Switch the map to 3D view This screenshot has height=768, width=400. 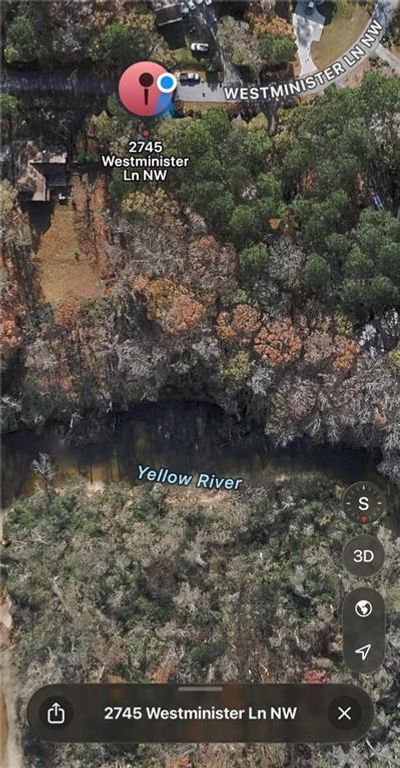point(363,555)
